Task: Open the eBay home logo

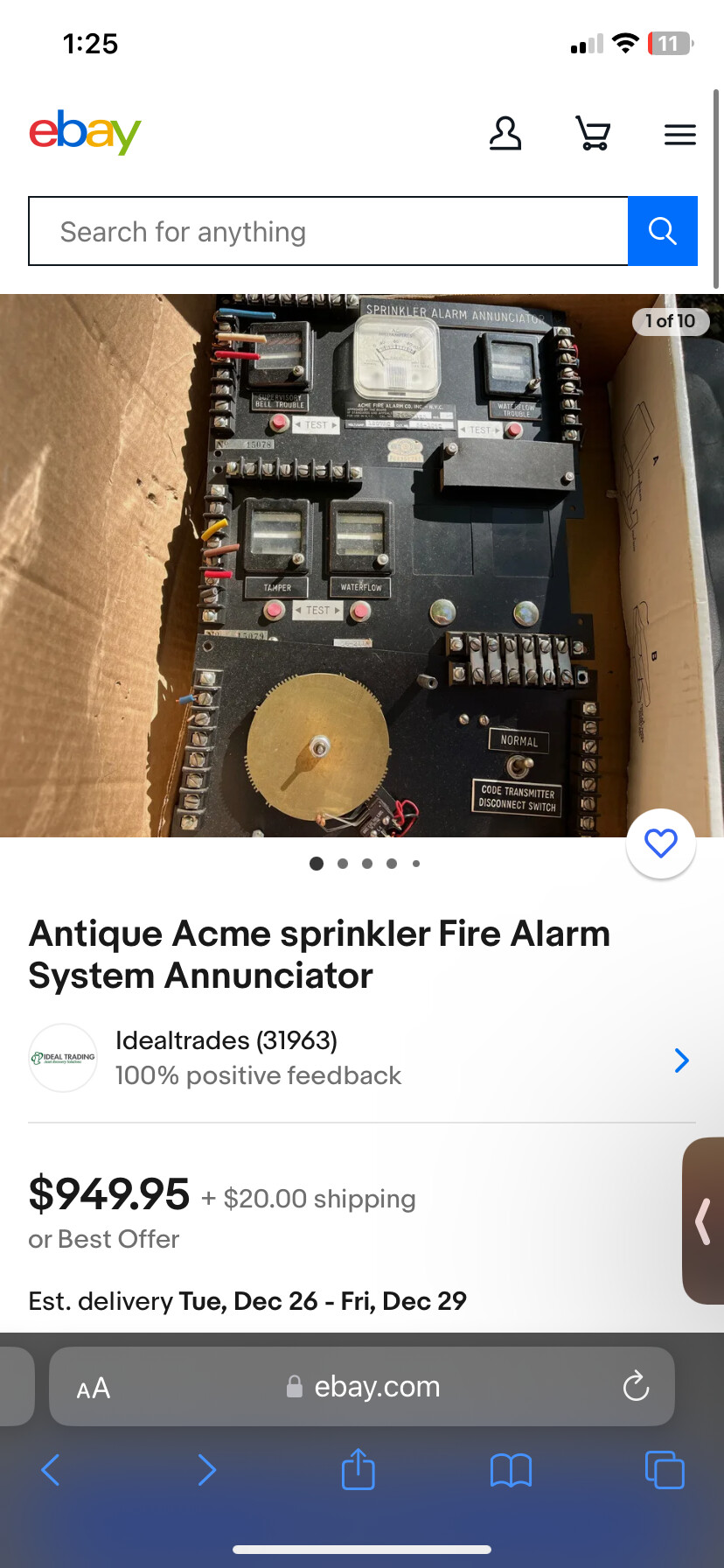Action: coord(85,133)
